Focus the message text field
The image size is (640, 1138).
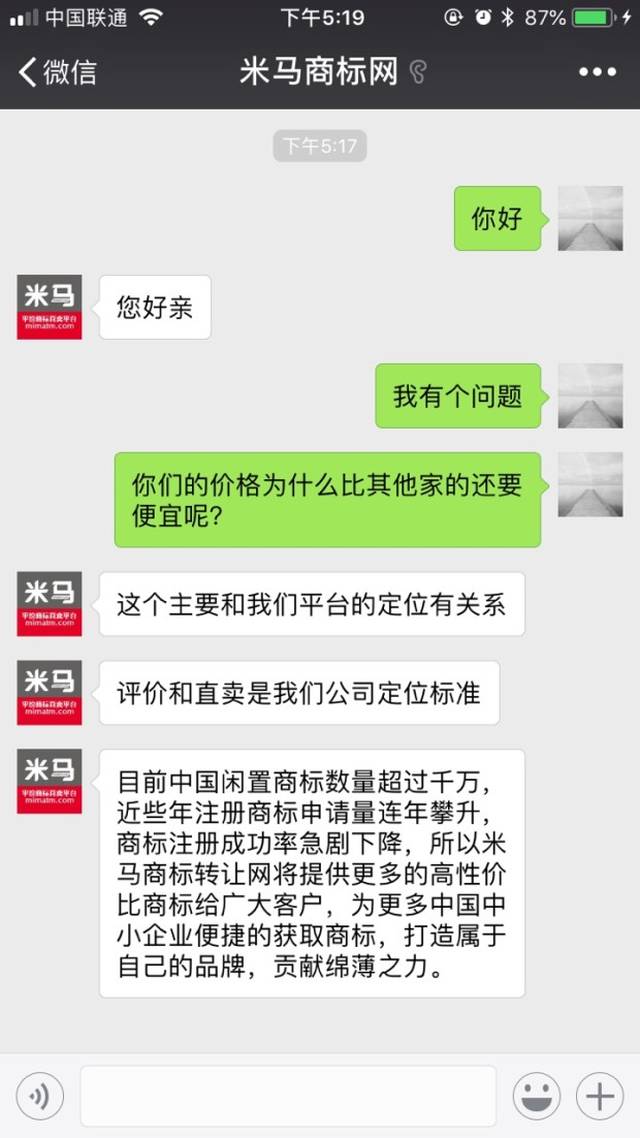[288, 1097]
